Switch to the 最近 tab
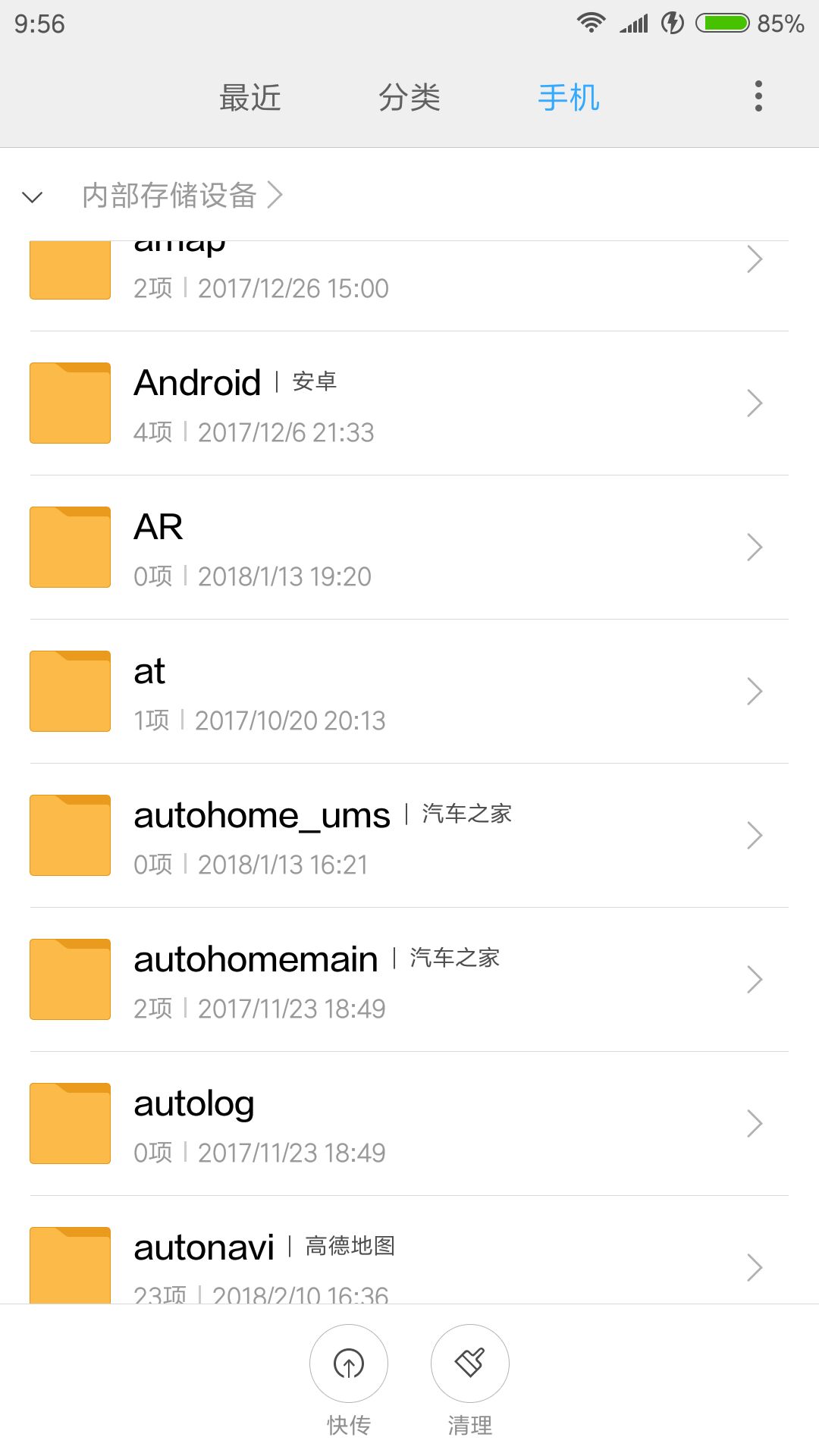 (250, 98)
